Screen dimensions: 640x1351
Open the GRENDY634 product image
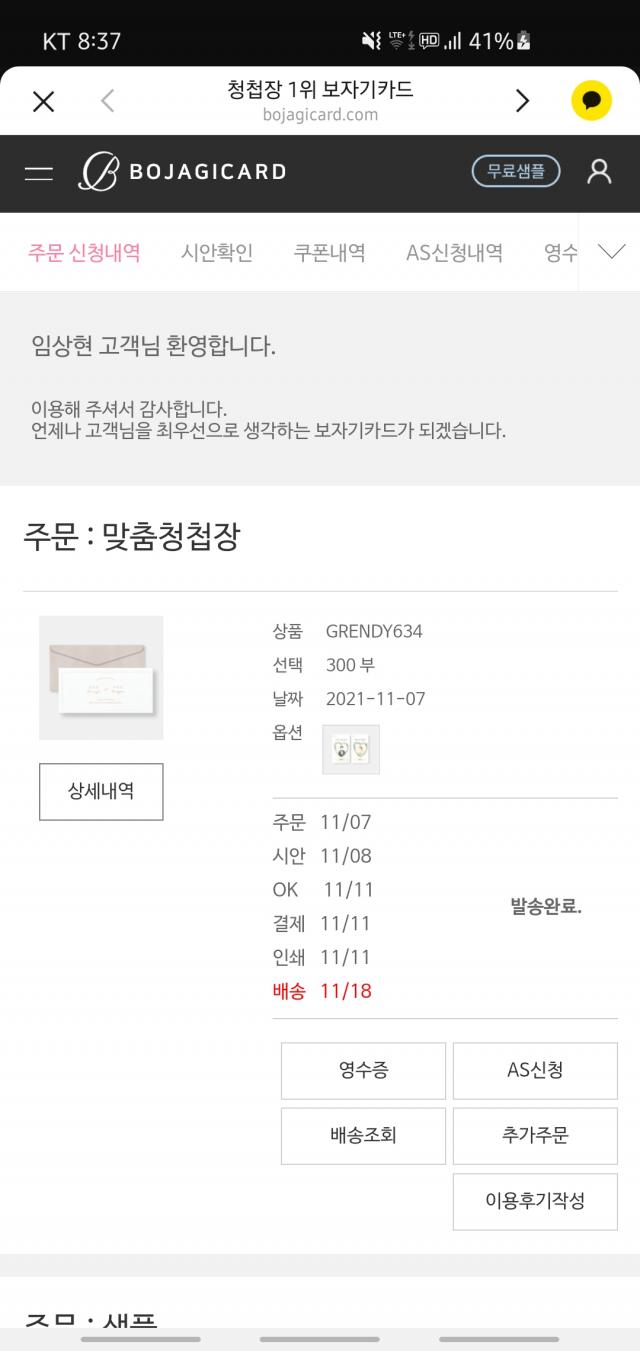click(101, 677)
